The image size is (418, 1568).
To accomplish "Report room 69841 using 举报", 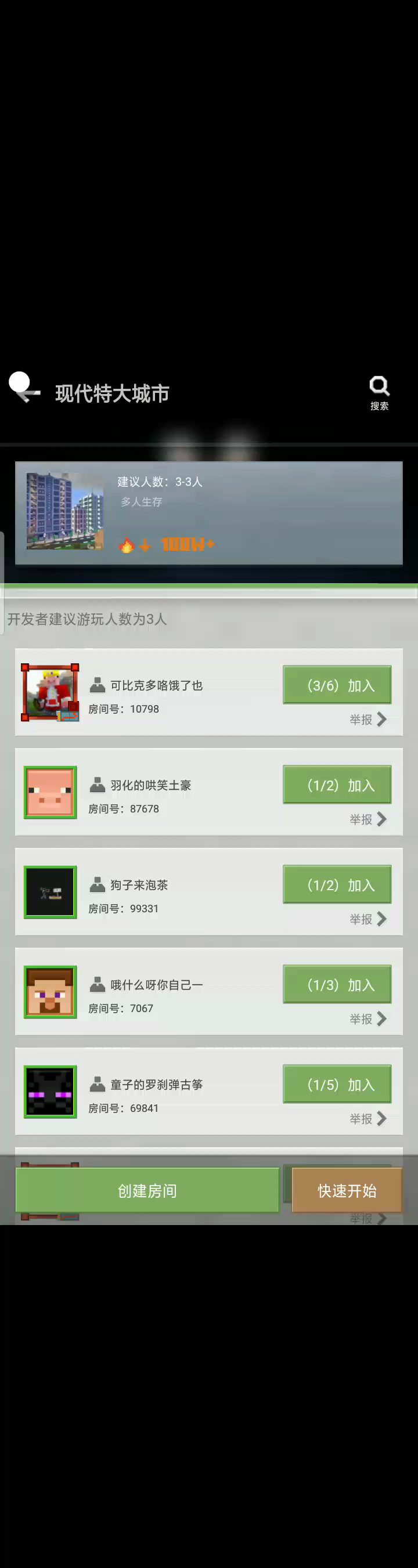I will (367, 1119).
